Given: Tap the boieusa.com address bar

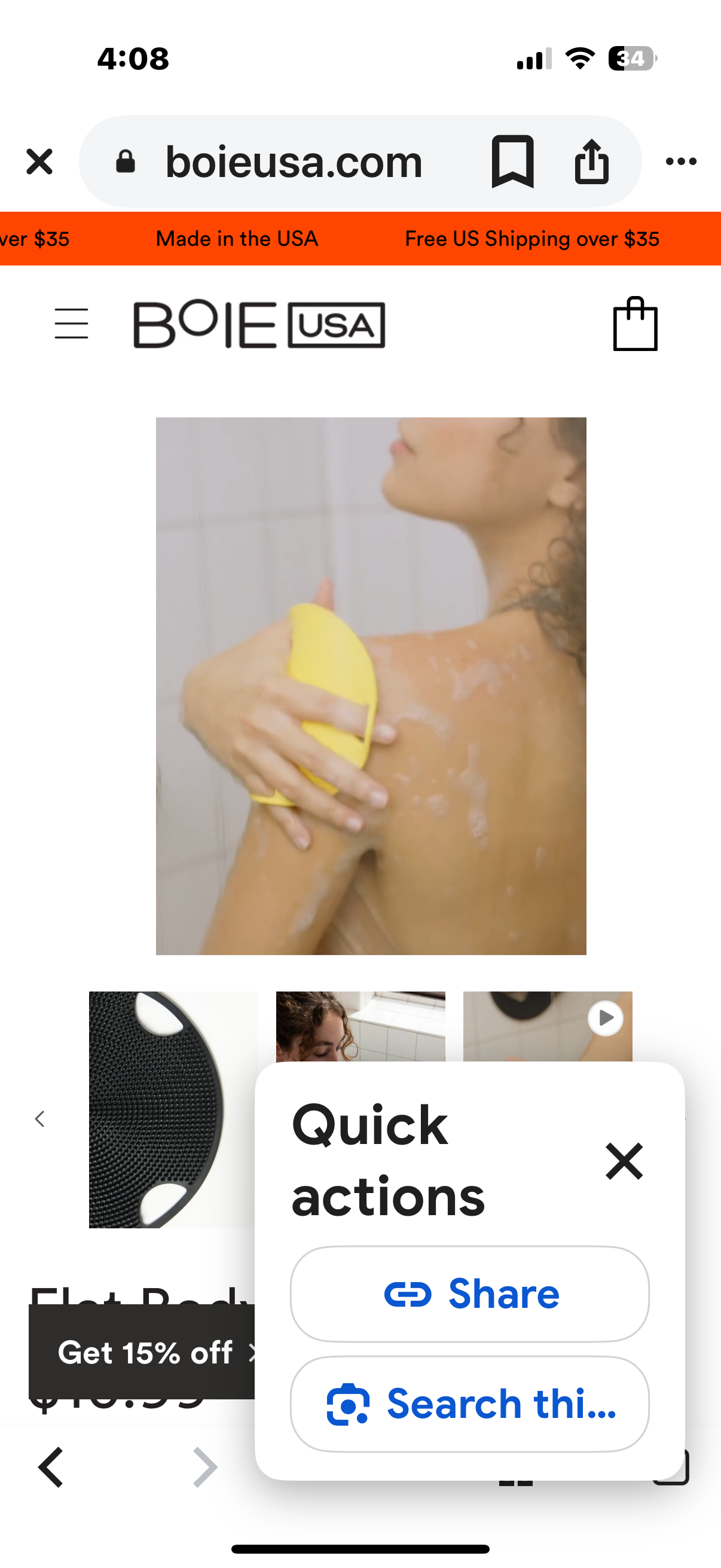Looking at the screenshot, I should pos(294,162).
